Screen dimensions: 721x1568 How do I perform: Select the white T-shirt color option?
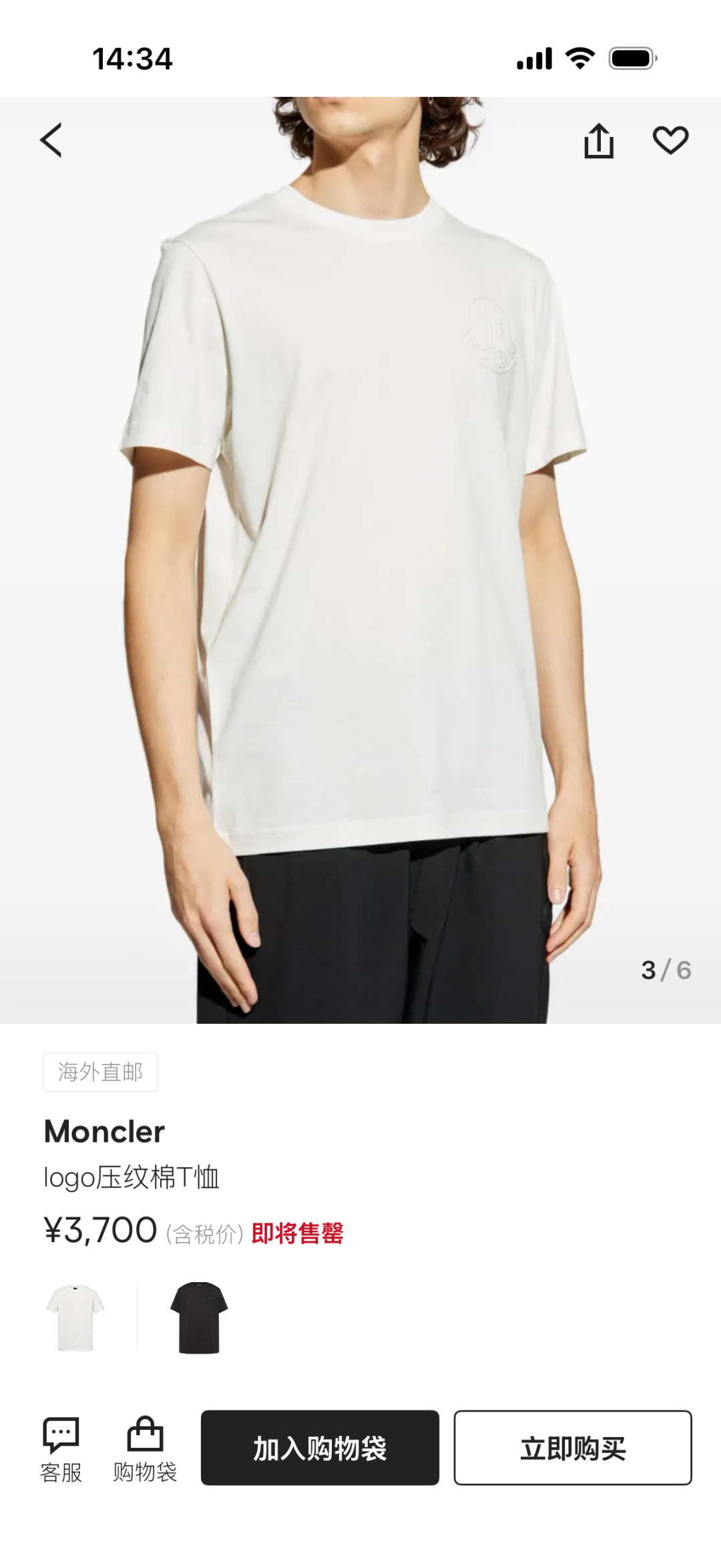(x=75, y=1318)
